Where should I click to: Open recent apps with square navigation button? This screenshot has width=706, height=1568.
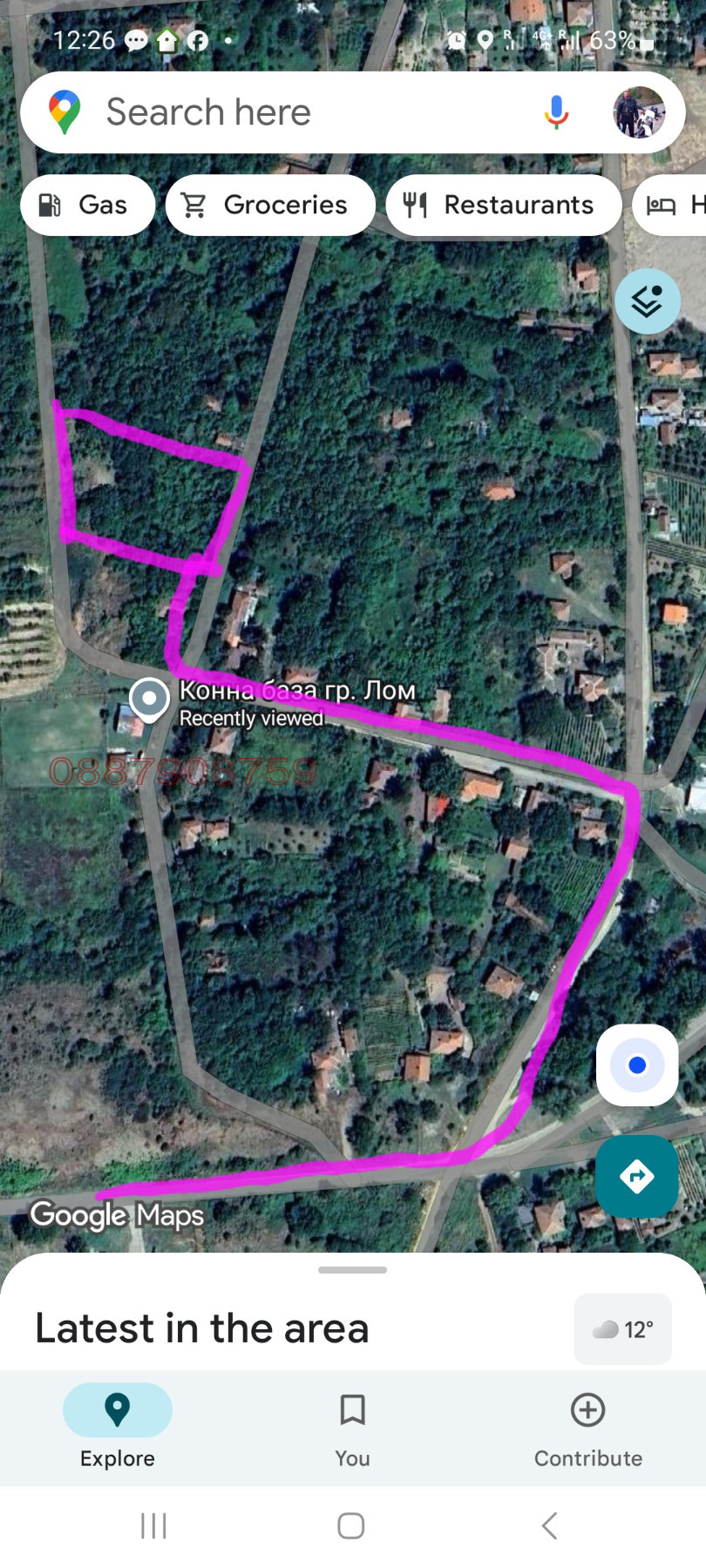point(351,1525)
